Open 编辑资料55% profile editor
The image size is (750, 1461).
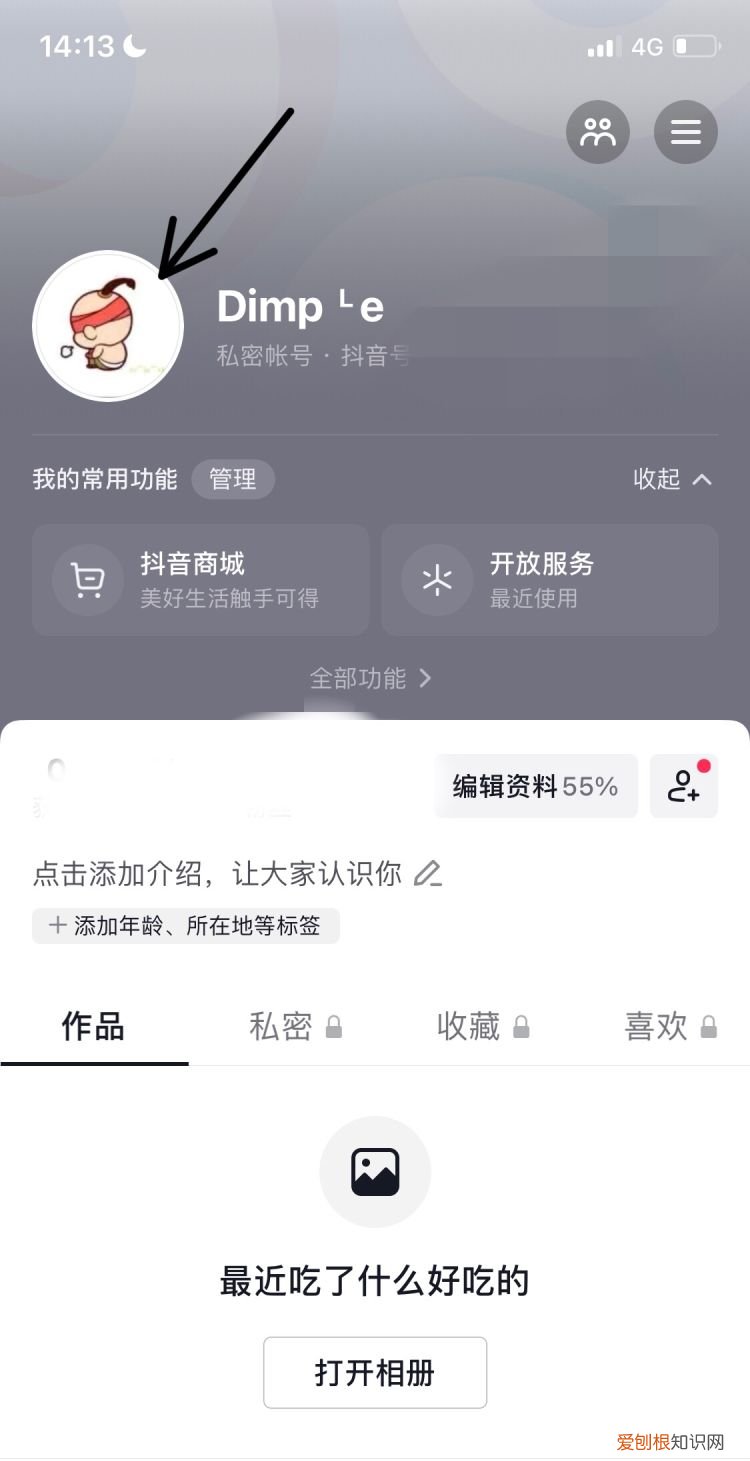coord(536,786)
